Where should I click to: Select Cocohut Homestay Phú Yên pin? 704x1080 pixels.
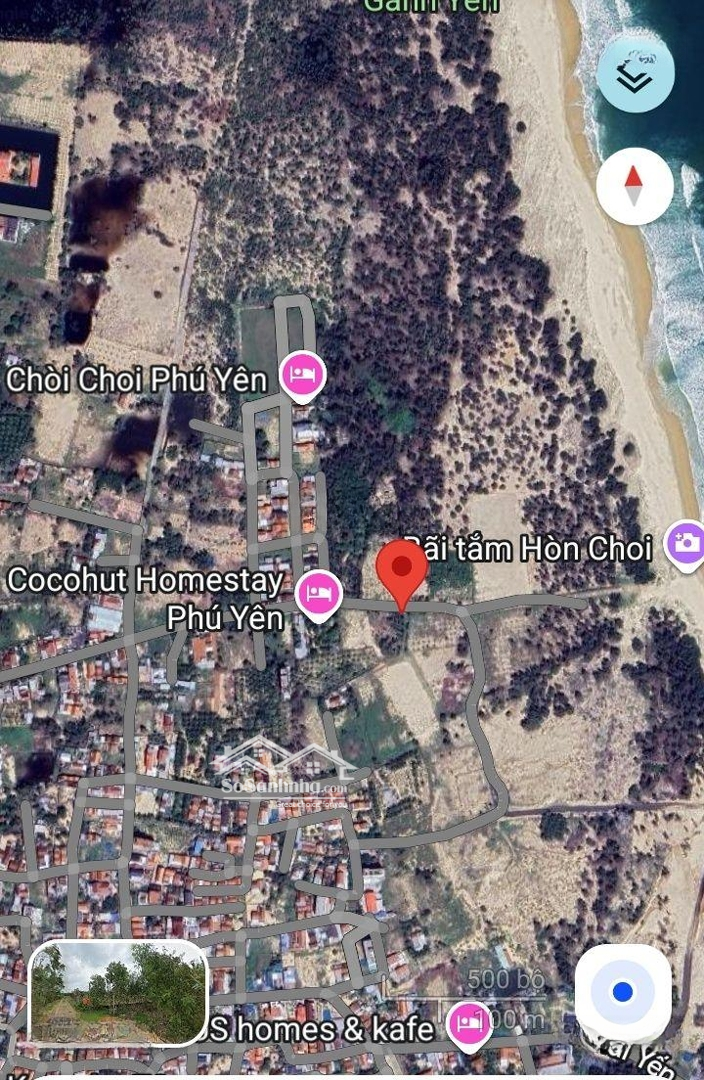point(319,592)
